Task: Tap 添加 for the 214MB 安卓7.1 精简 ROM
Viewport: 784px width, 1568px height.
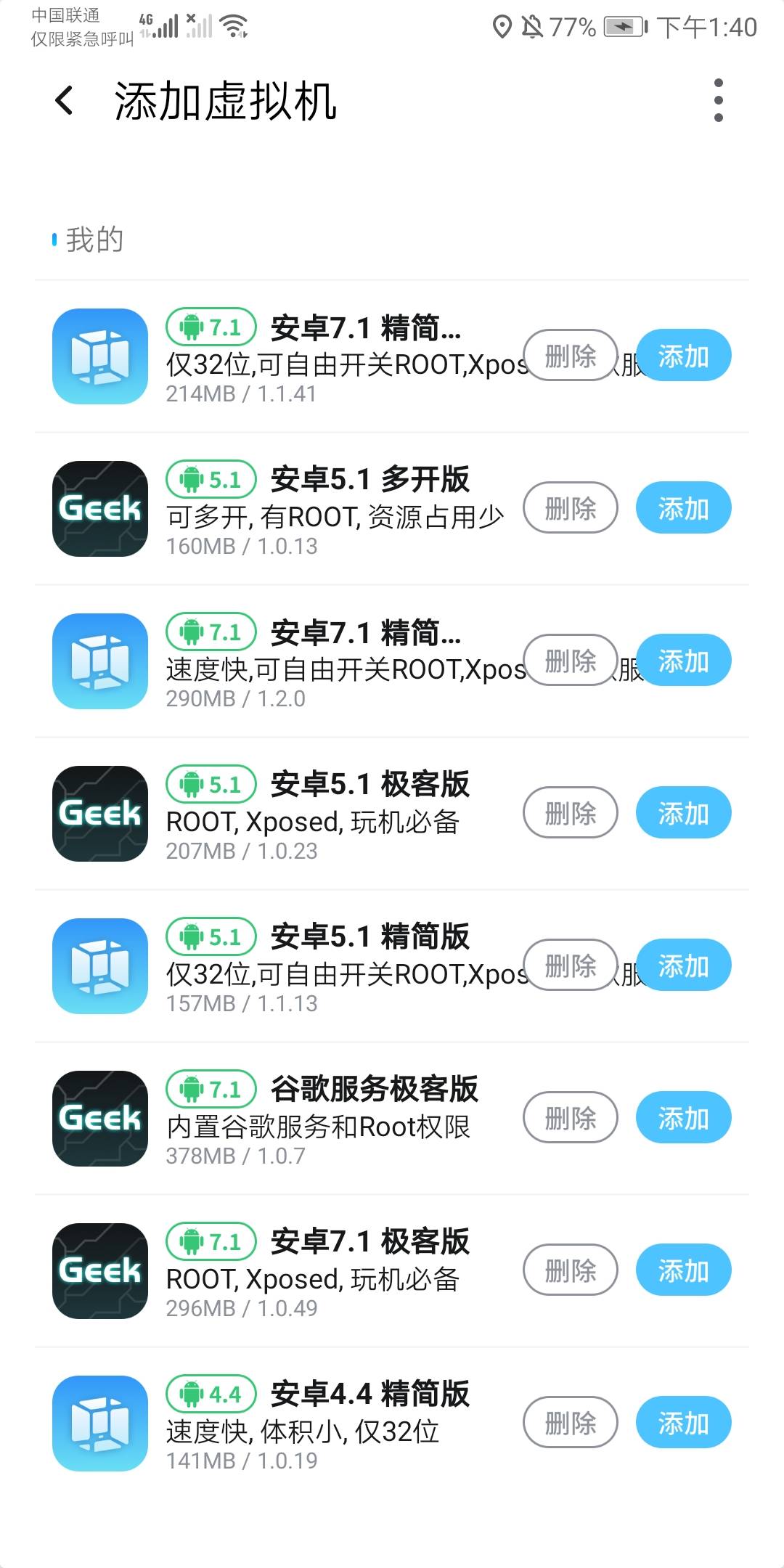Action: coord(683,356)
